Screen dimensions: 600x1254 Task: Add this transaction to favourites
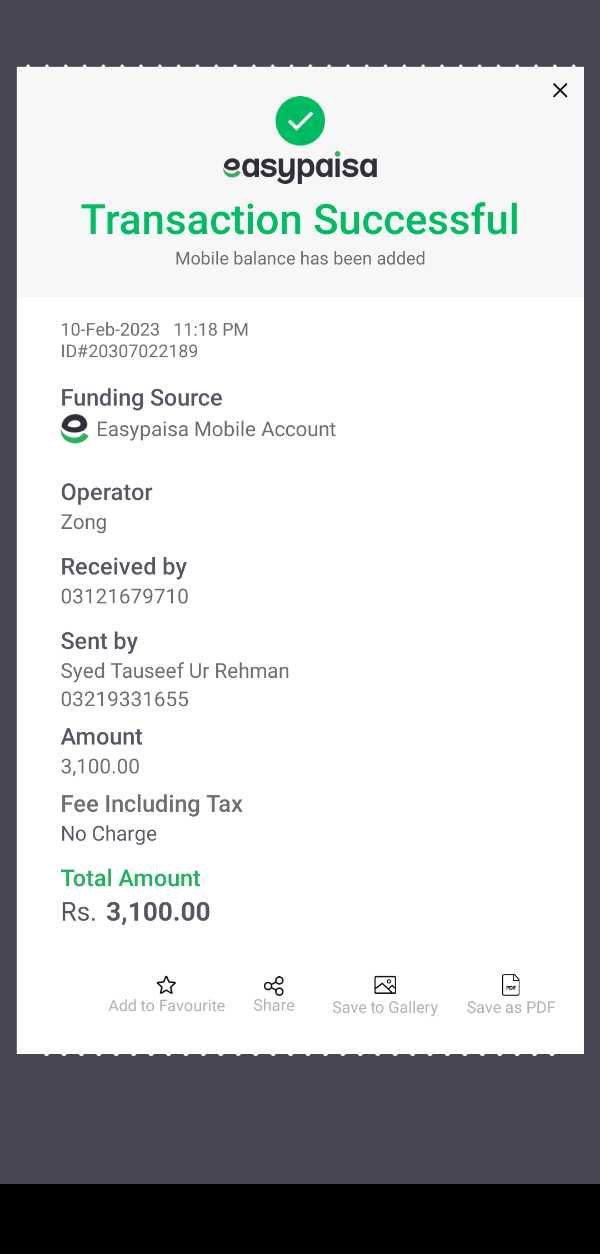pos(167,994)
